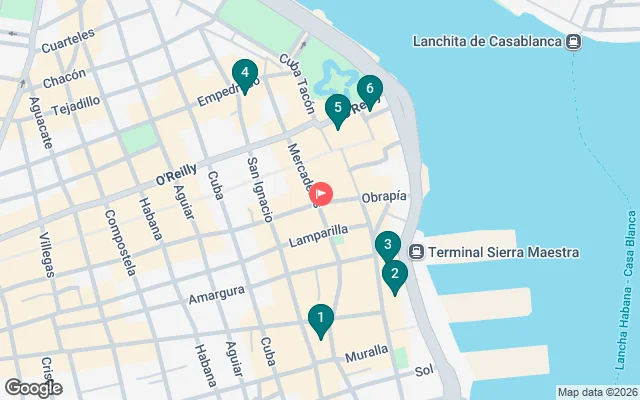Tap the pin numbered 3
Screen dimensions: 640x400
click(388, 245)
